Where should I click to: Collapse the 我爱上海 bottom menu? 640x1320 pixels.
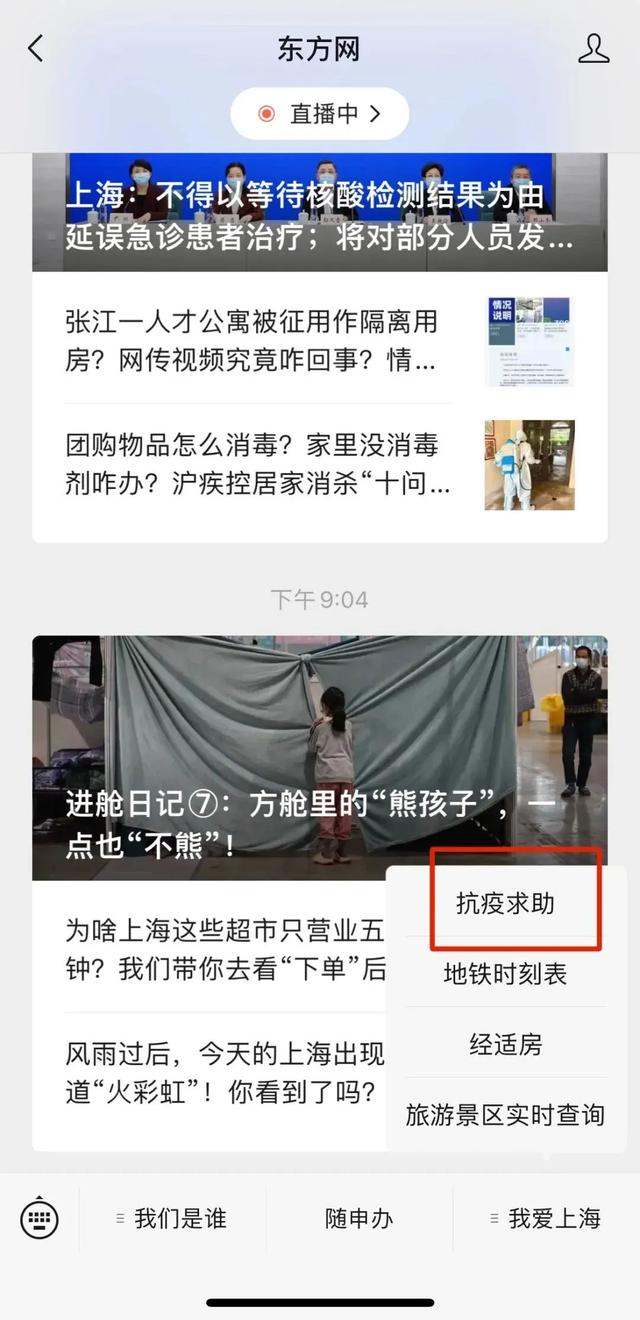pyautogui.click(x=545, y=1218)
